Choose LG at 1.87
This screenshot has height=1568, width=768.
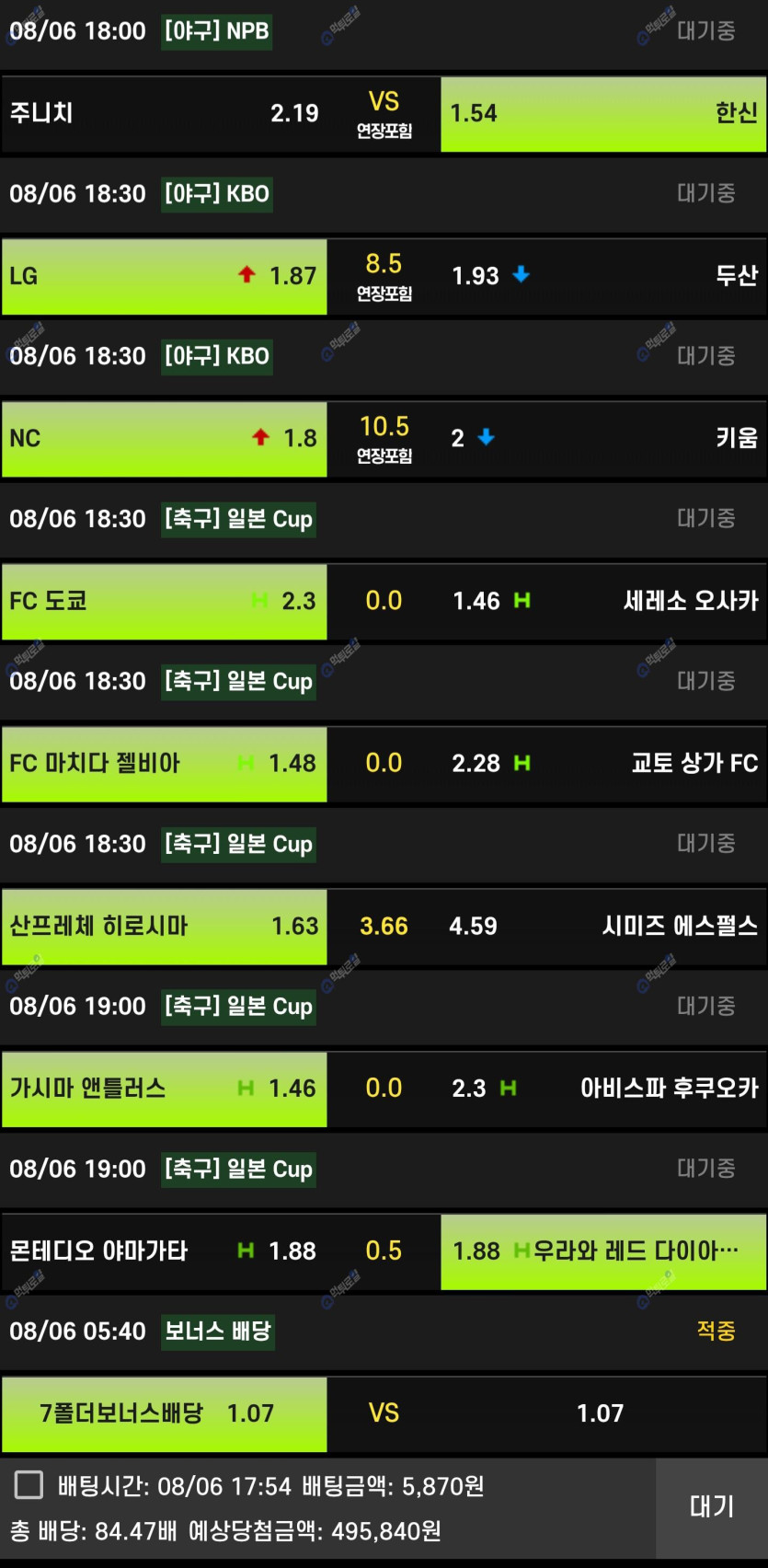tap(165, 276)
